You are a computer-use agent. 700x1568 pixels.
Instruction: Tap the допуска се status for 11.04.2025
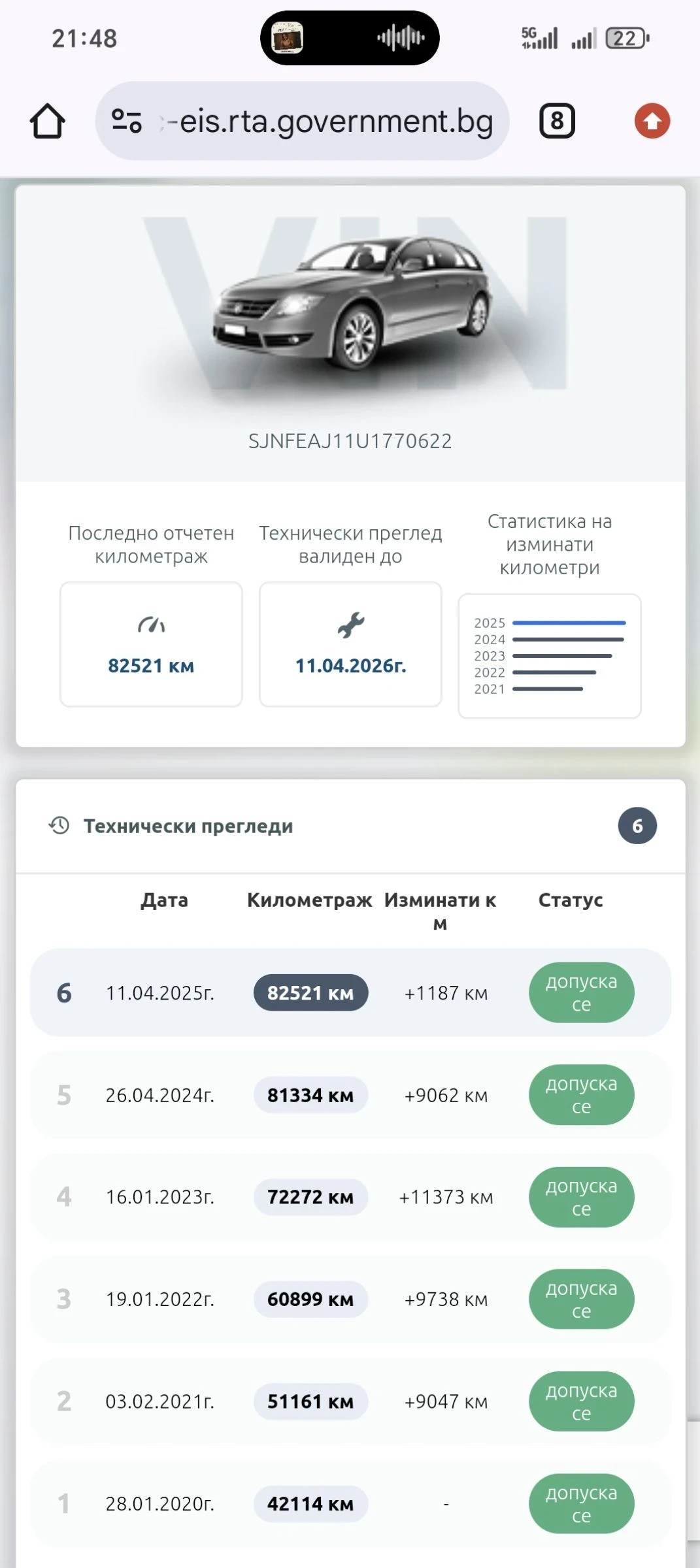[x=581, y=992]
